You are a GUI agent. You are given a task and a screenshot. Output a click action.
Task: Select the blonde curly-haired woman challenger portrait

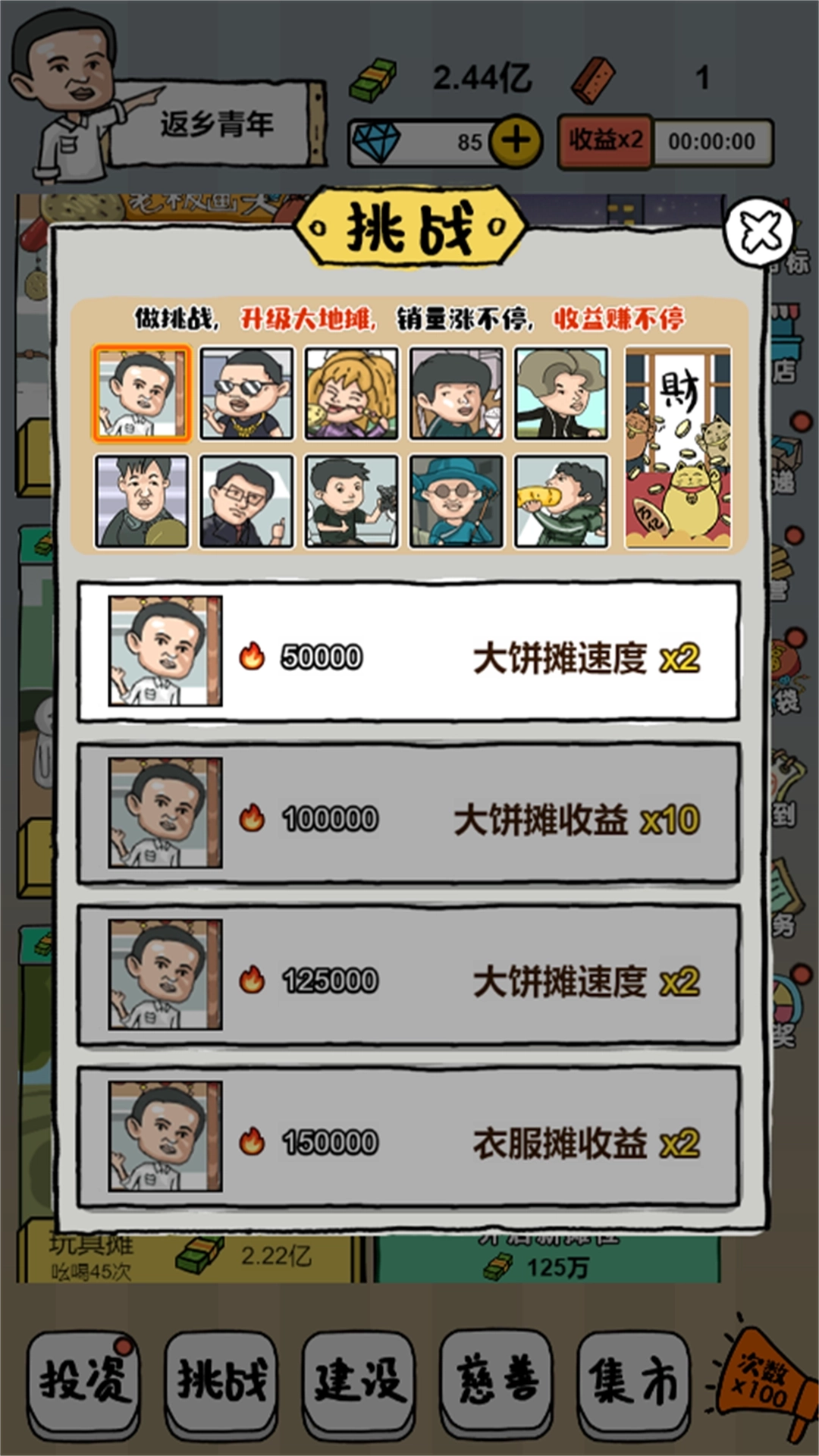click(x=351, y=394)
